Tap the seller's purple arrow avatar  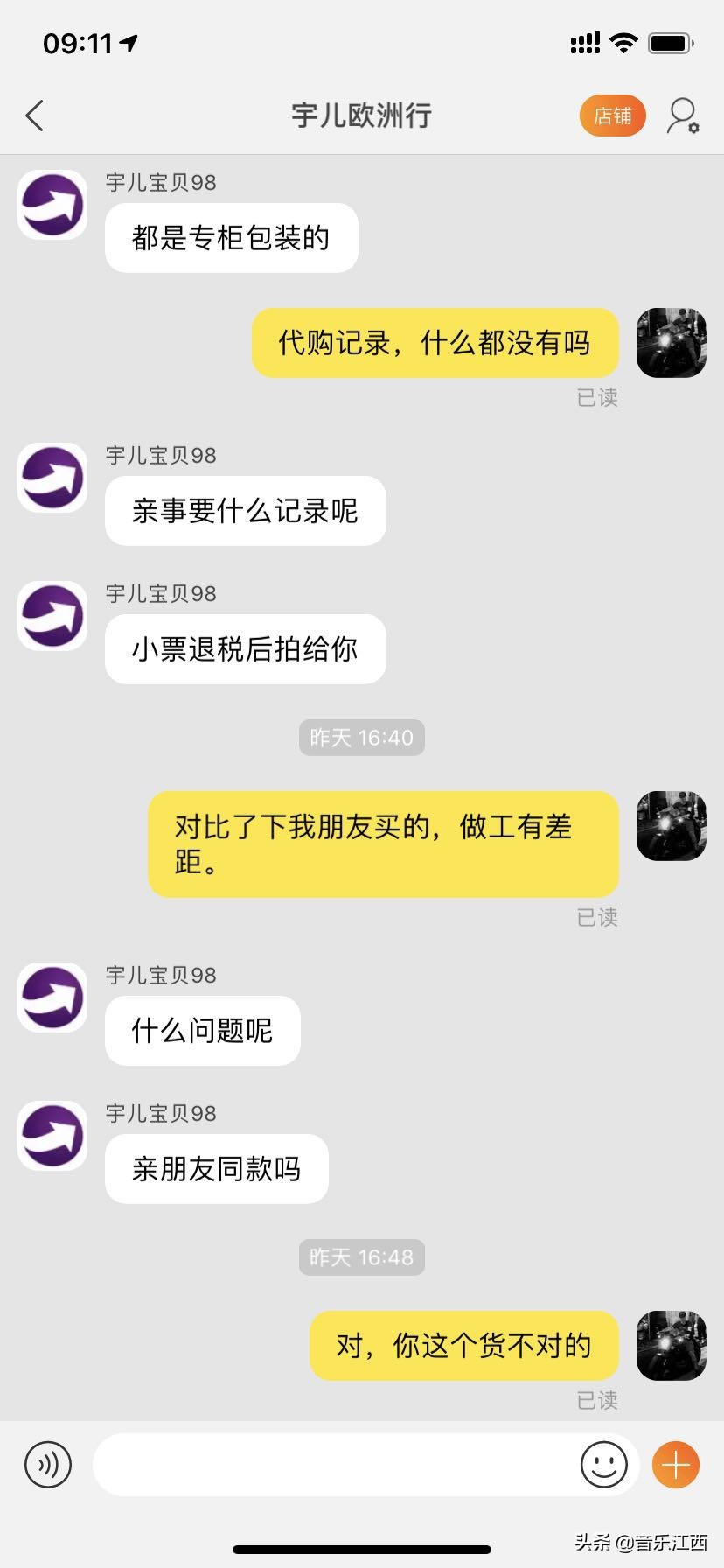51,204
